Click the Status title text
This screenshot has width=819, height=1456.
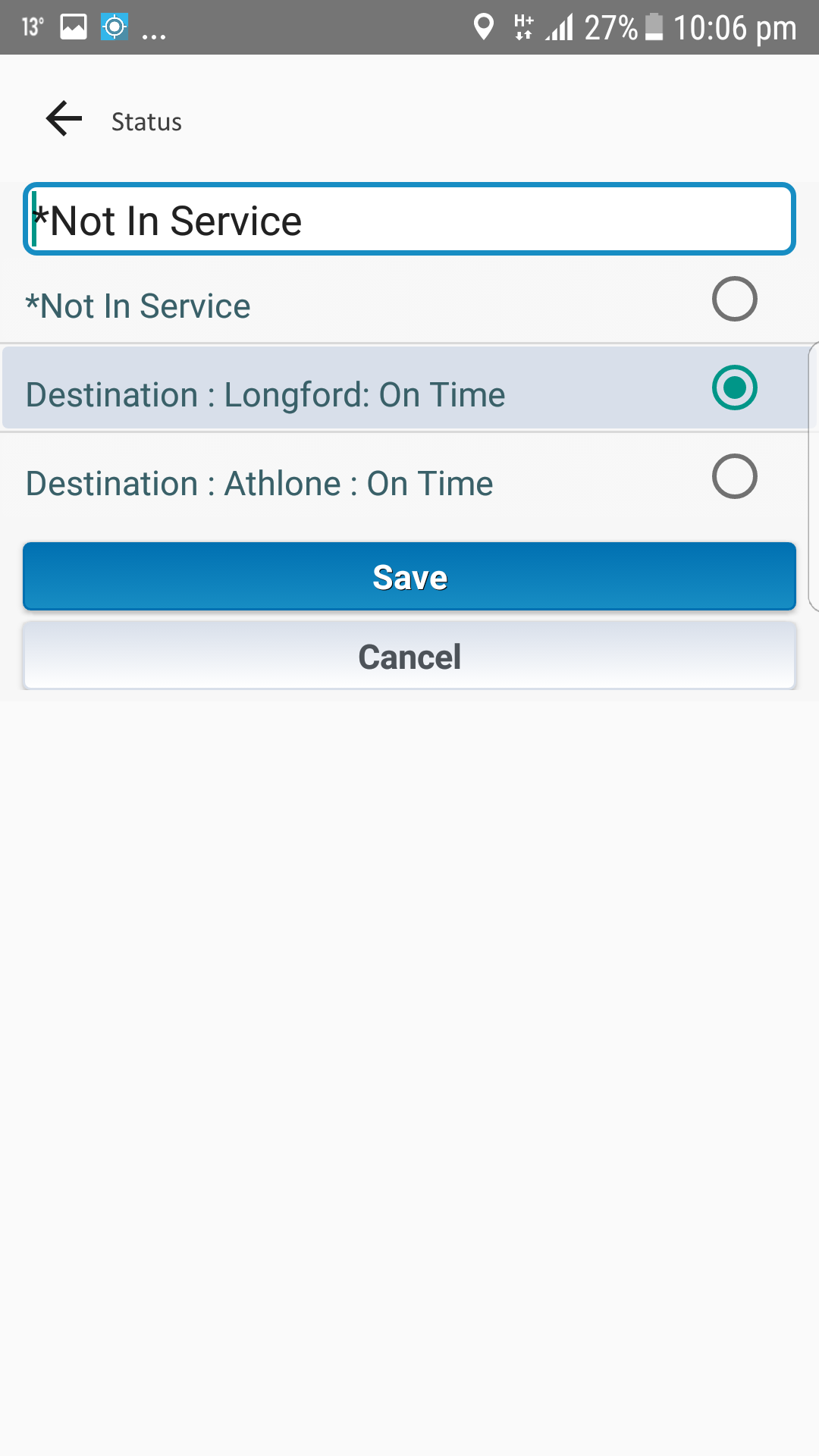pos(146,121)
